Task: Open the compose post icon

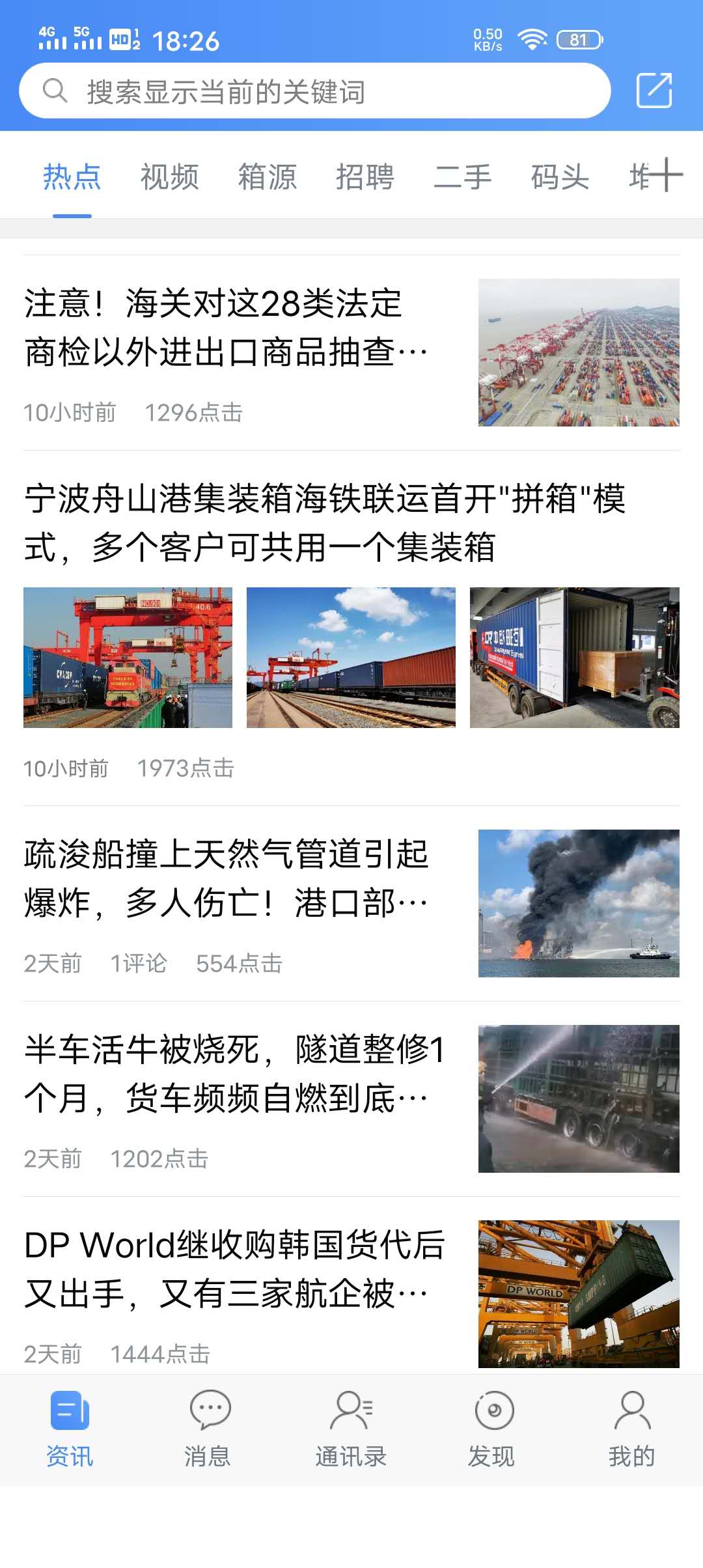Action: (x=654, y=91)
